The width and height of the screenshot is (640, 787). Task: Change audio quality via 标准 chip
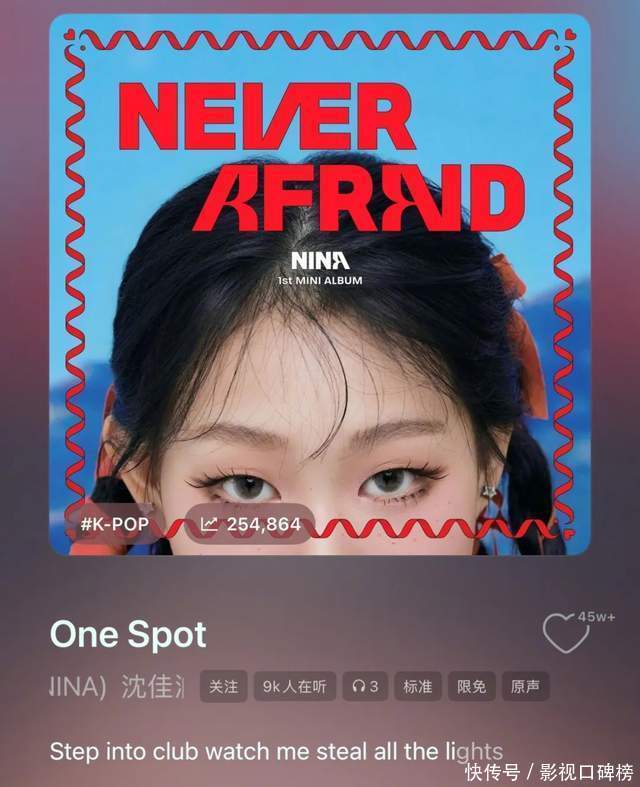tap(417, 687)
